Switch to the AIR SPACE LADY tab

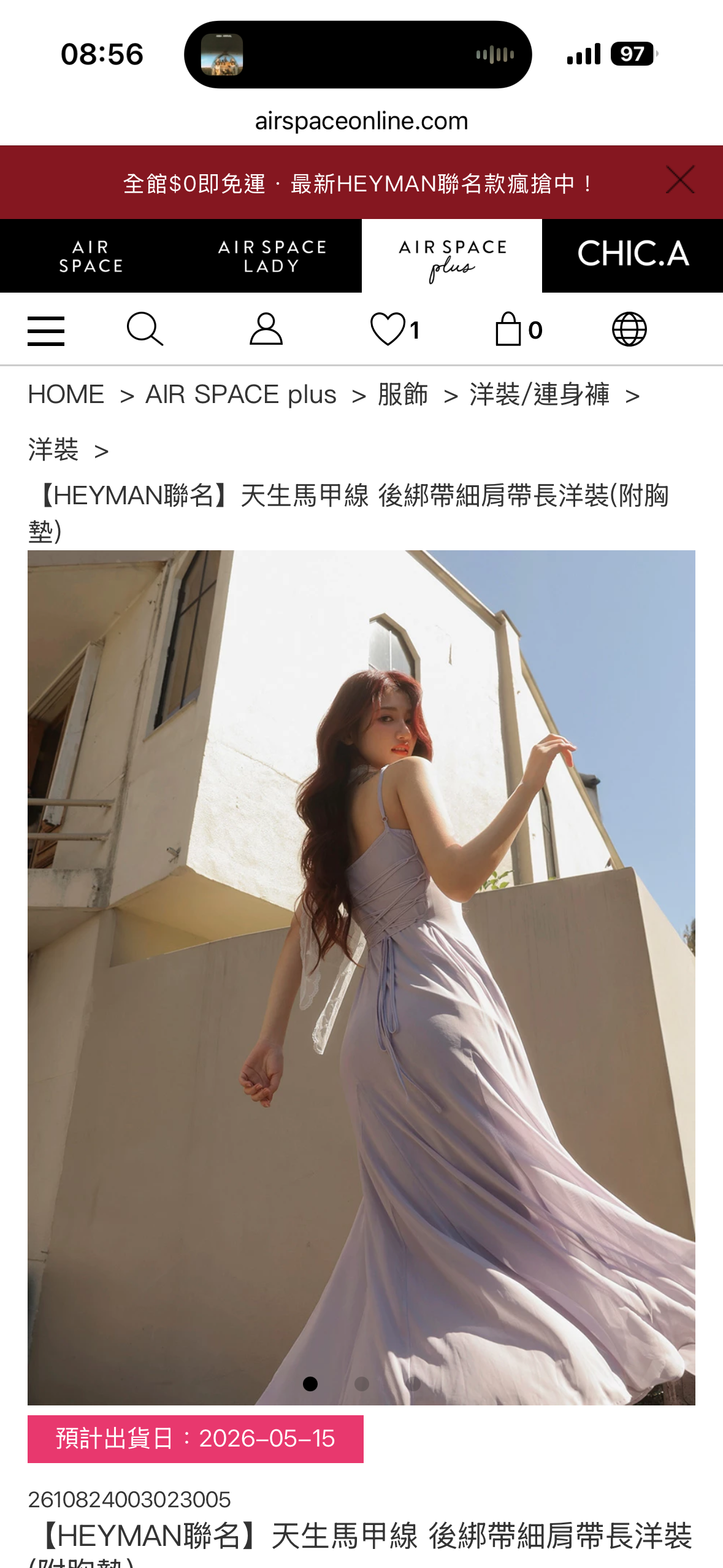tap(272, 256)
